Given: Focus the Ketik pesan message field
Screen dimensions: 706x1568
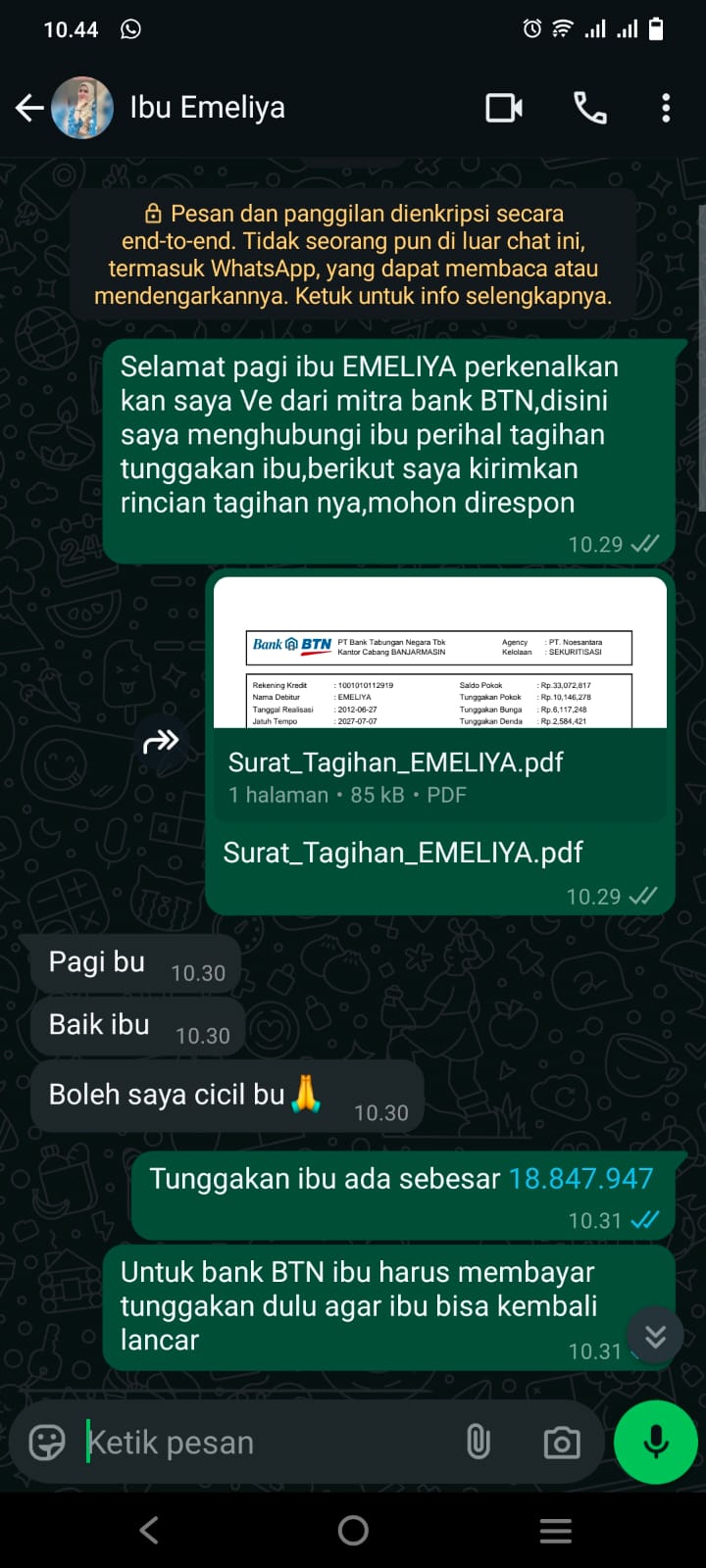Looking at the screenshot, I should (265, 1443).
